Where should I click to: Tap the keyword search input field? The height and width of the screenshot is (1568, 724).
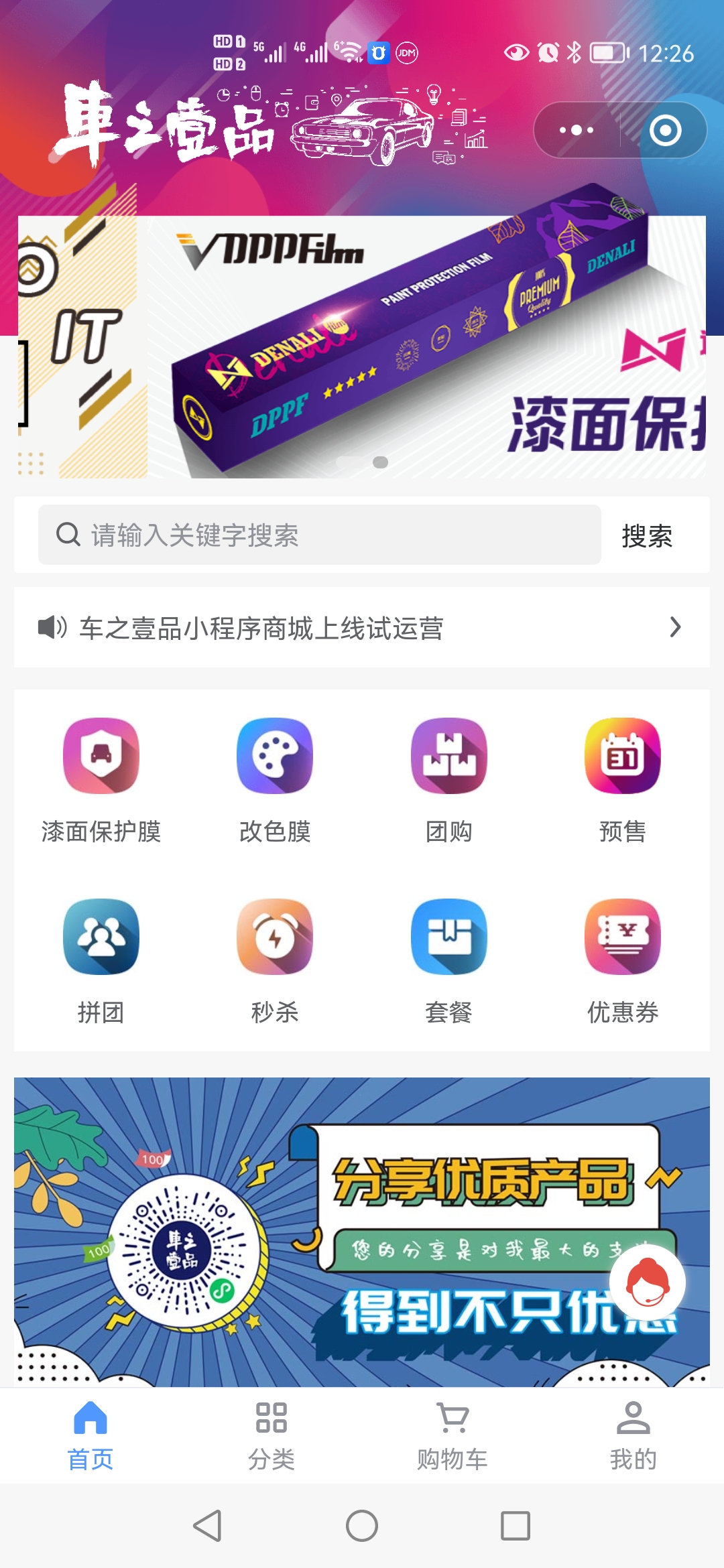point(322,535)
